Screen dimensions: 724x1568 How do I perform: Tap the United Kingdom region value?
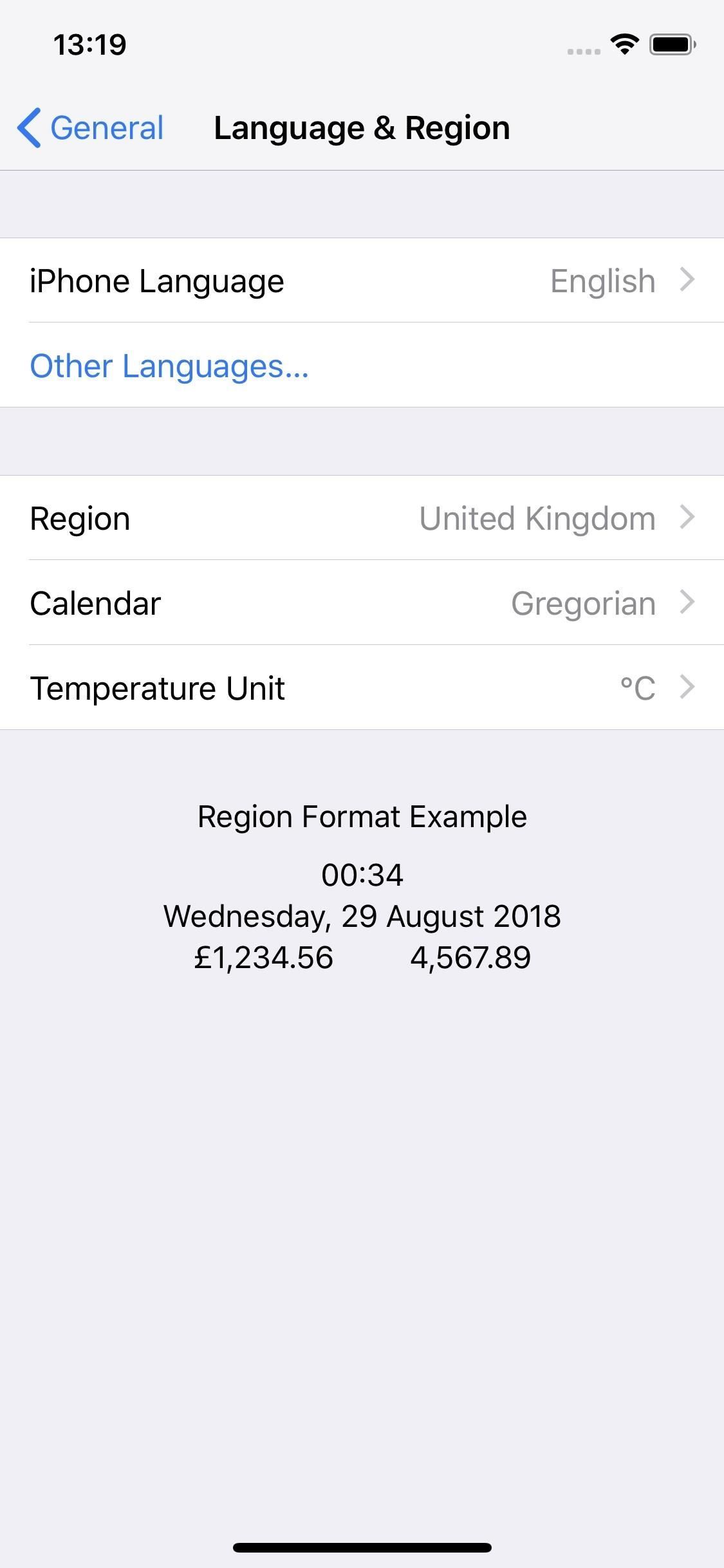[537, 517]
